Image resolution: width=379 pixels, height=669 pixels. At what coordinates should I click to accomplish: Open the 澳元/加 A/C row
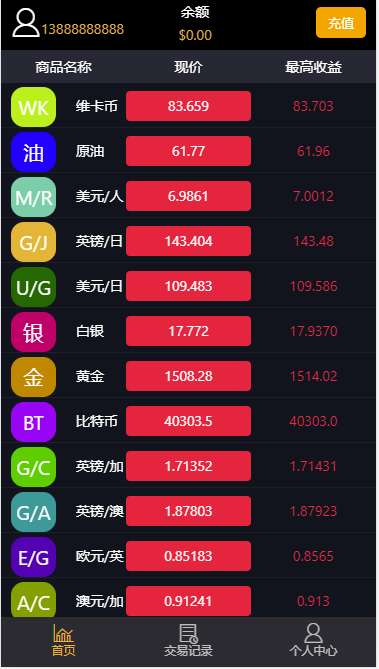pos(190,599)
